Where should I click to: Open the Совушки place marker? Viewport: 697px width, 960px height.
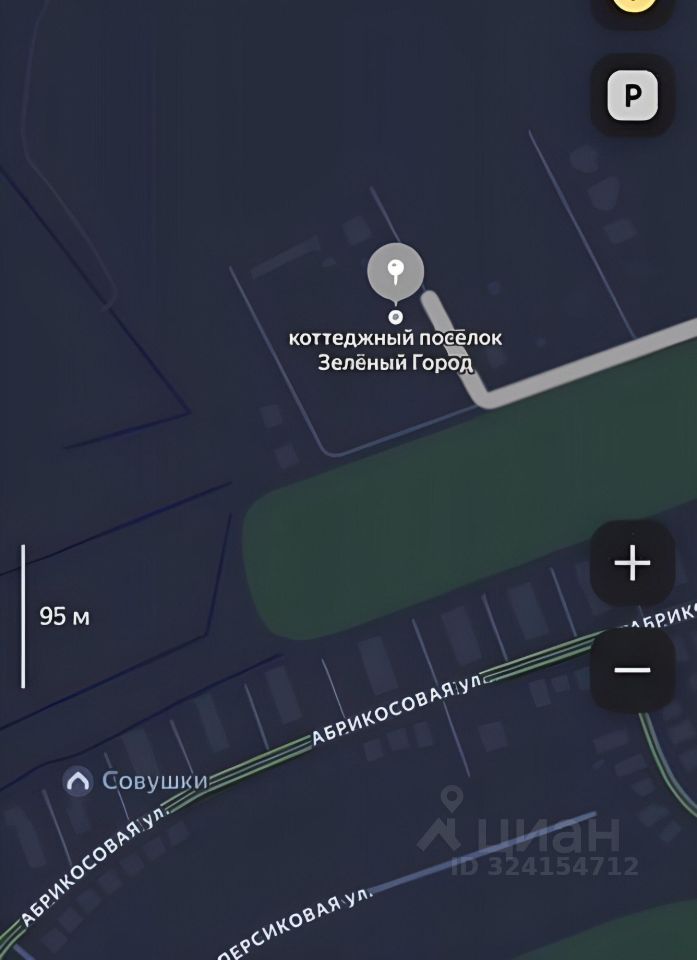78,781
